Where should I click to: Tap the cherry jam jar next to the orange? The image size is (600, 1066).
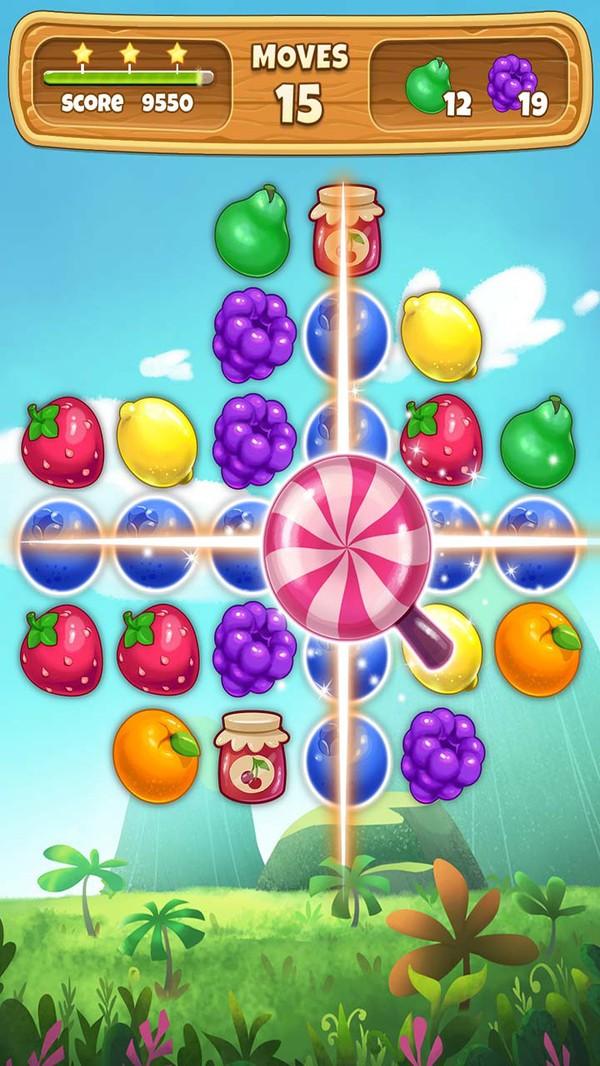250,757
